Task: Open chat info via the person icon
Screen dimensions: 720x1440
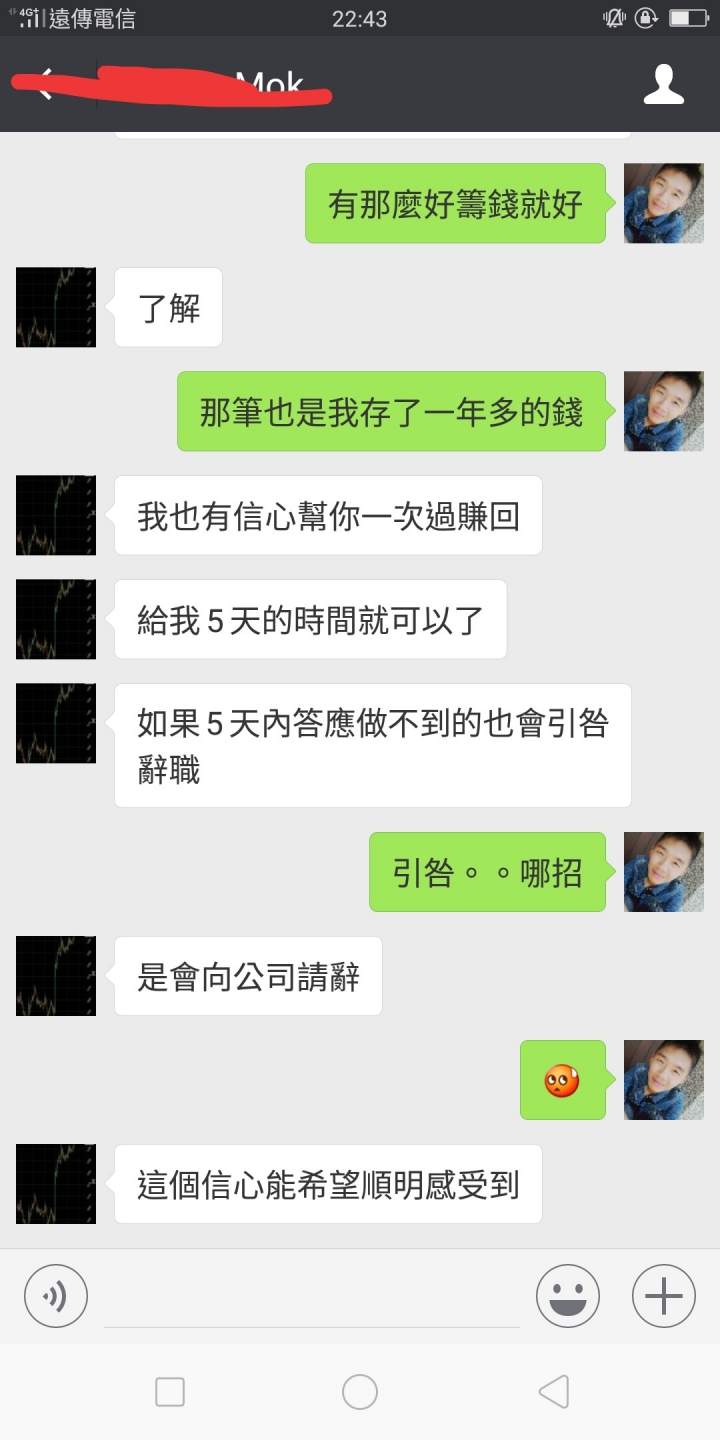Action: [663, 85]
